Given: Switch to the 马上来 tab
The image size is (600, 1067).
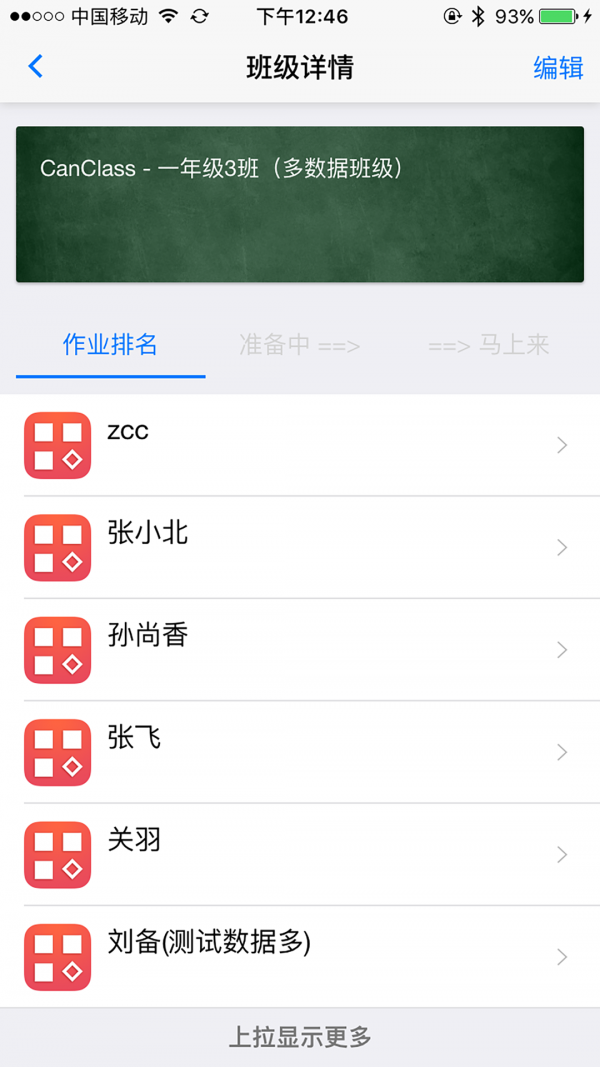Looking at the screenshot, I should coord(489,346).
